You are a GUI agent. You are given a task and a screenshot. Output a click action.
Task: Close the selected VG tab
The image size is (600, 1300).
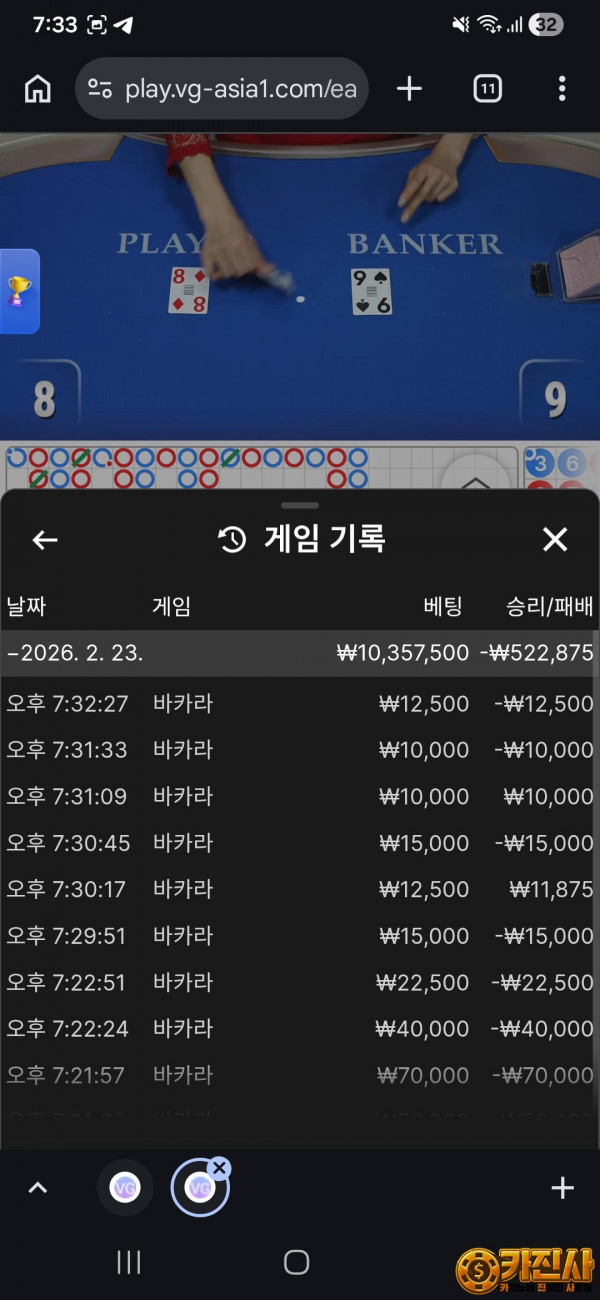(x=220, y=1168)
